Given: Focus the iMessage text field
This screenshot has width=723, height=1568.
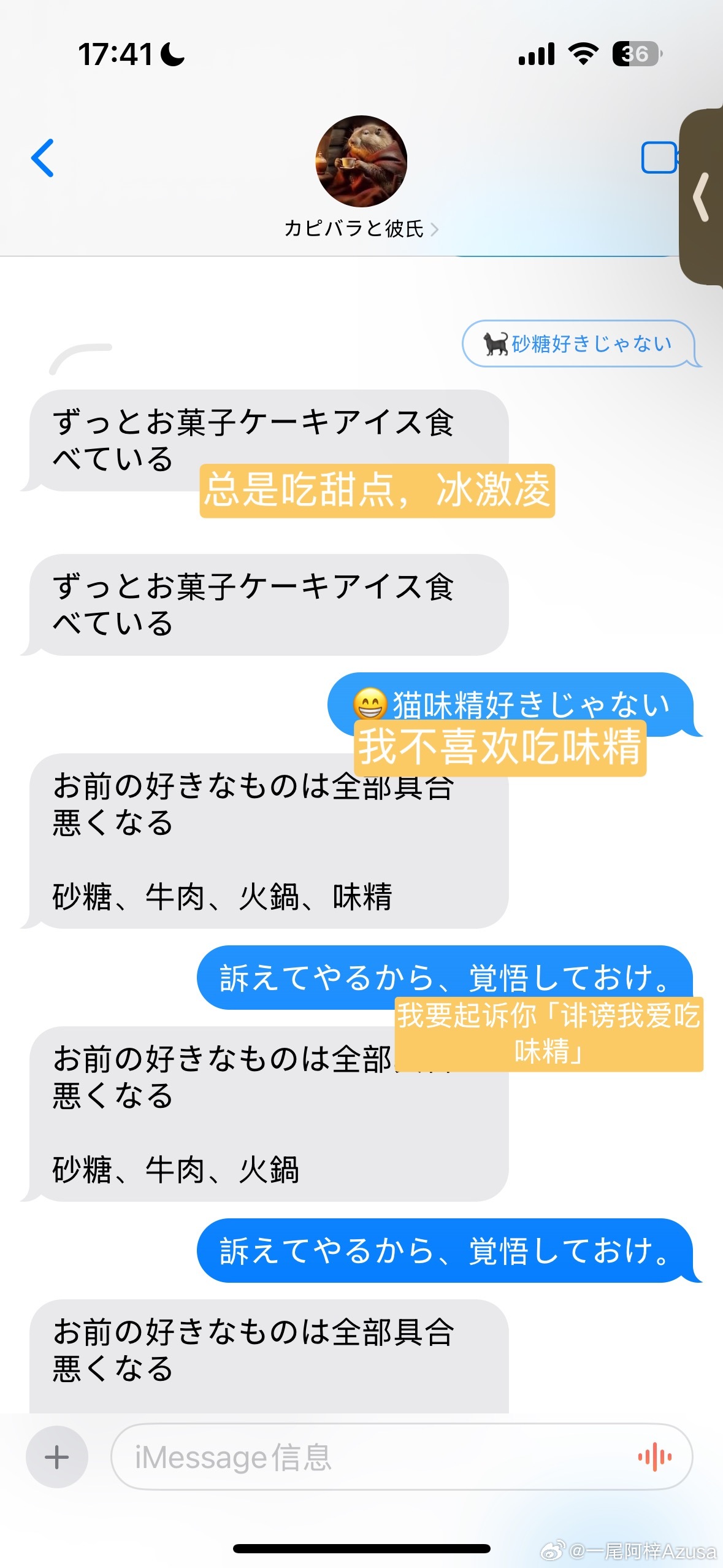Looking at the screenshot, I should click(x=368, y=1457).
